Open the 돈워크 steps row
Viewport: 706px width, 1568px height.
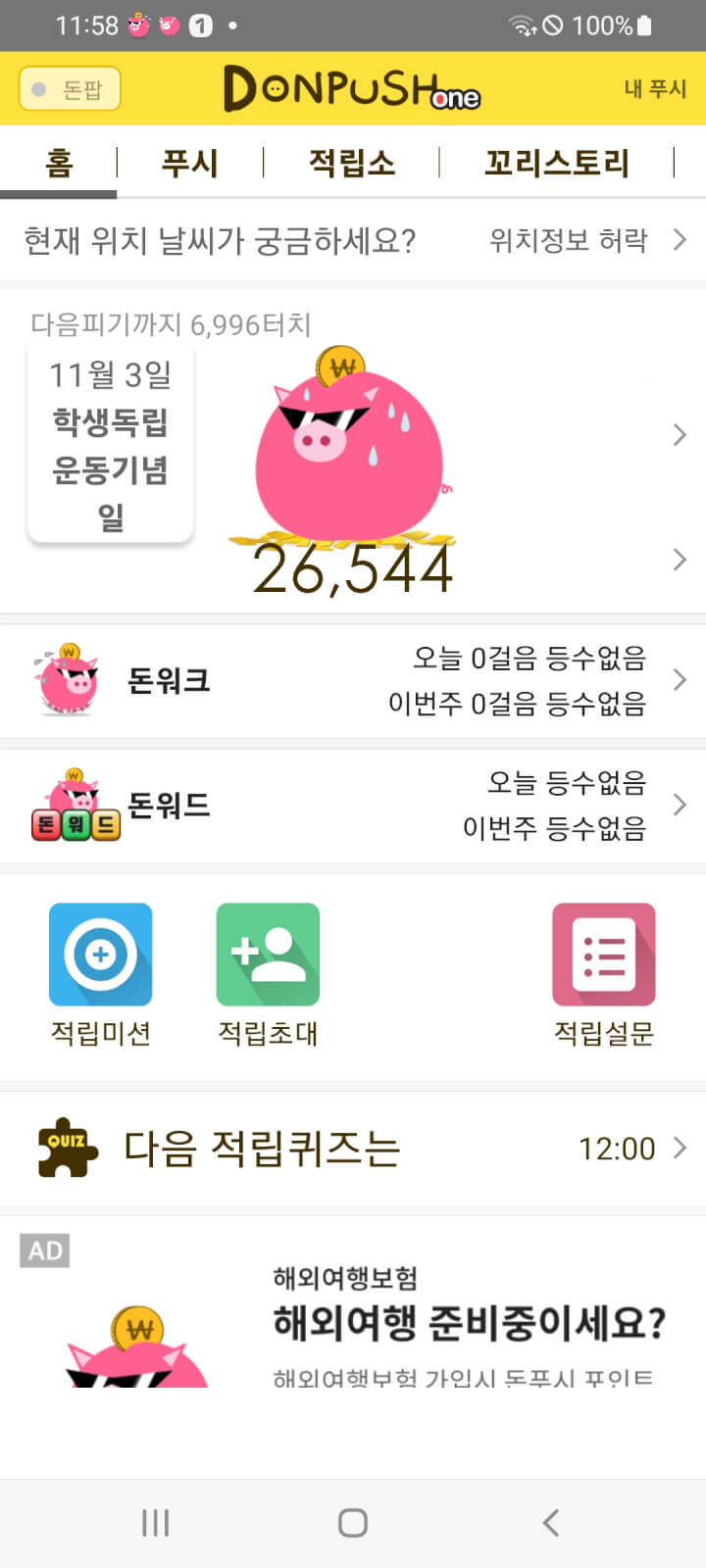(353, 680)
